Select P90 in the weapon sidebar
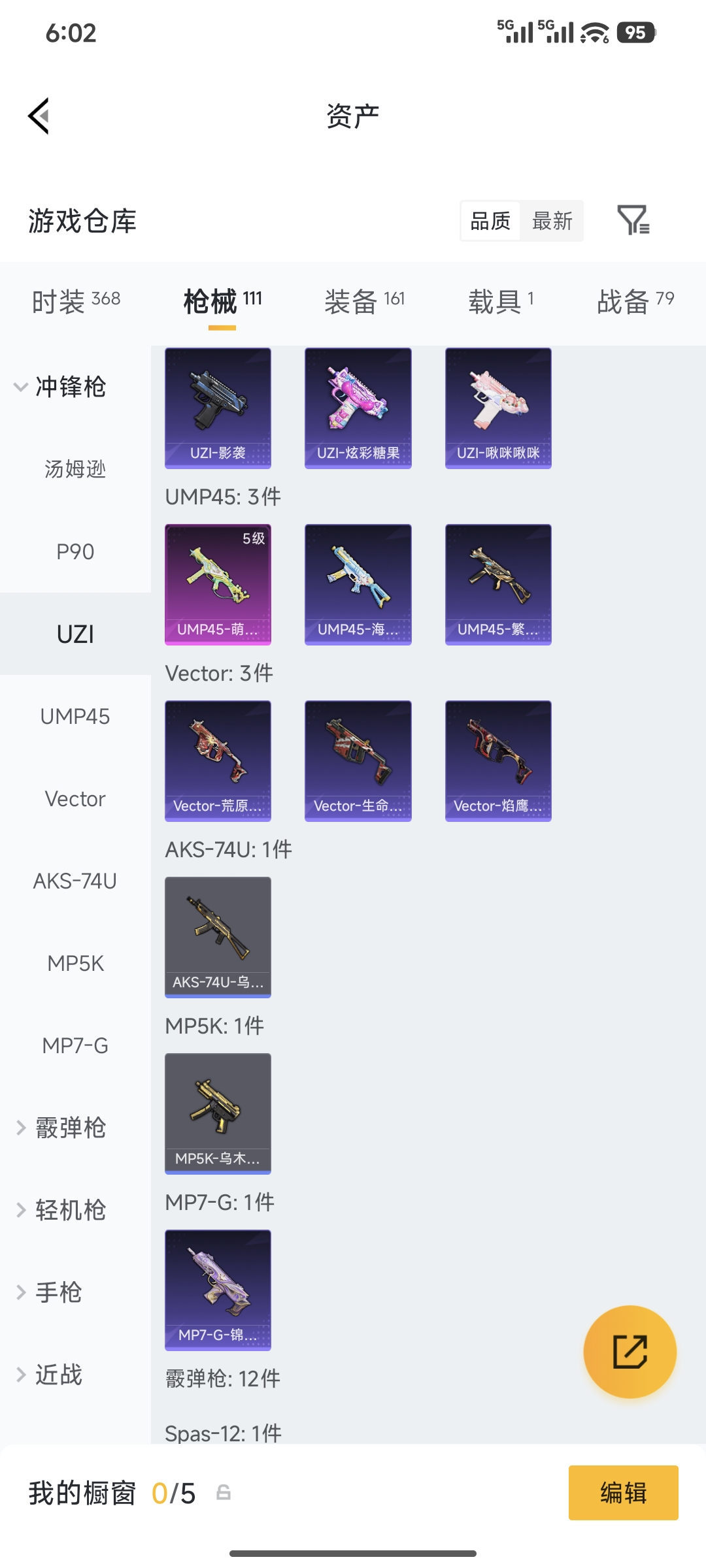 click(75, 551)
